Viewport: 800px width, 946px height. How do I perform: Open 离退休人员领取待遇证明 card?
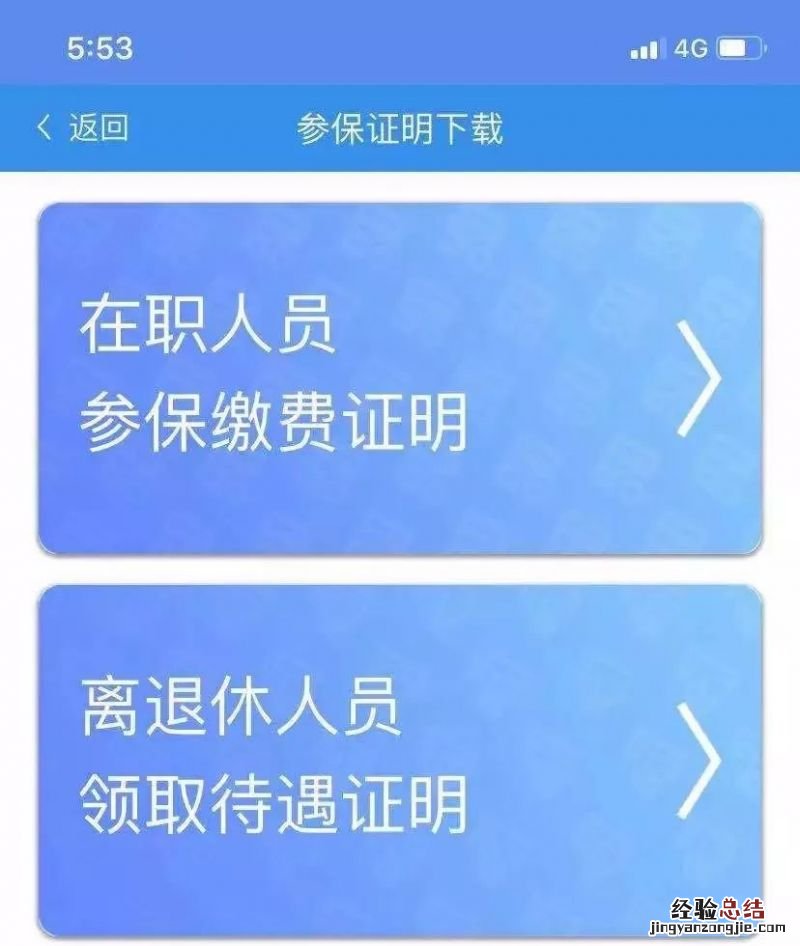pyautogui.click(x=400, y=760)
